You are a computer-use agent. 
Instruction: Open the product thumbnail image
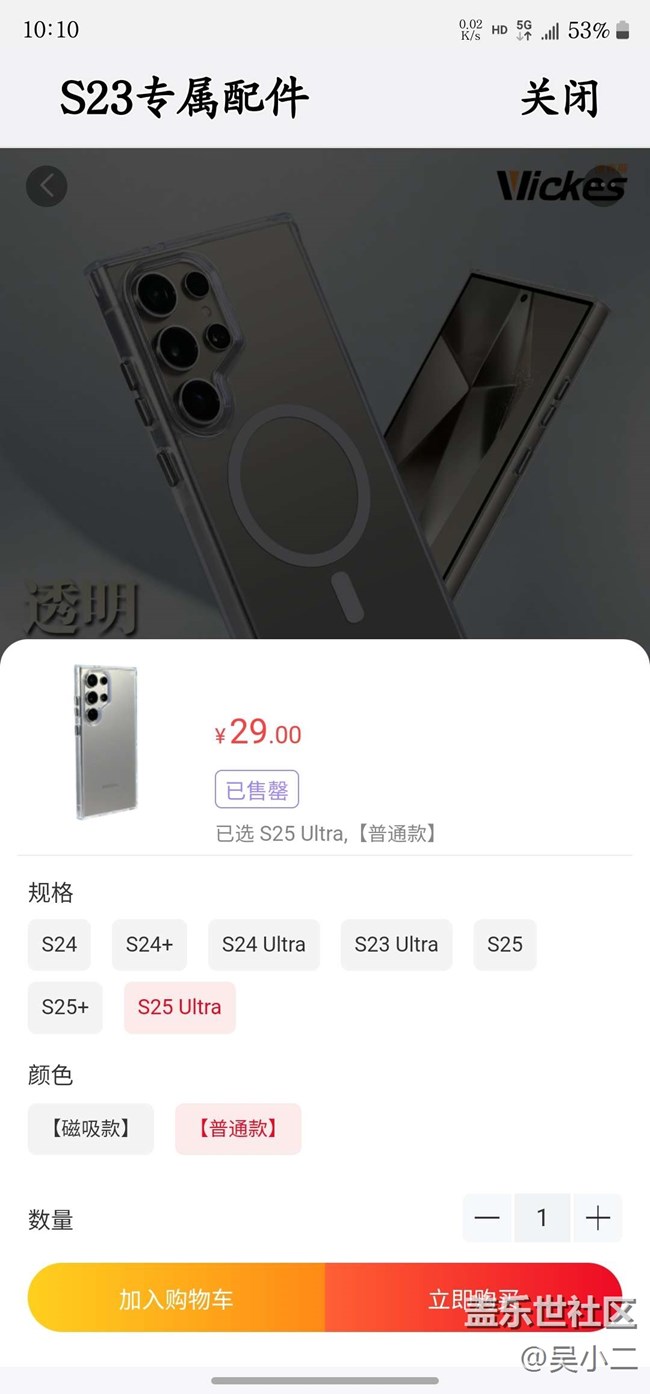[x=104, y=743]
